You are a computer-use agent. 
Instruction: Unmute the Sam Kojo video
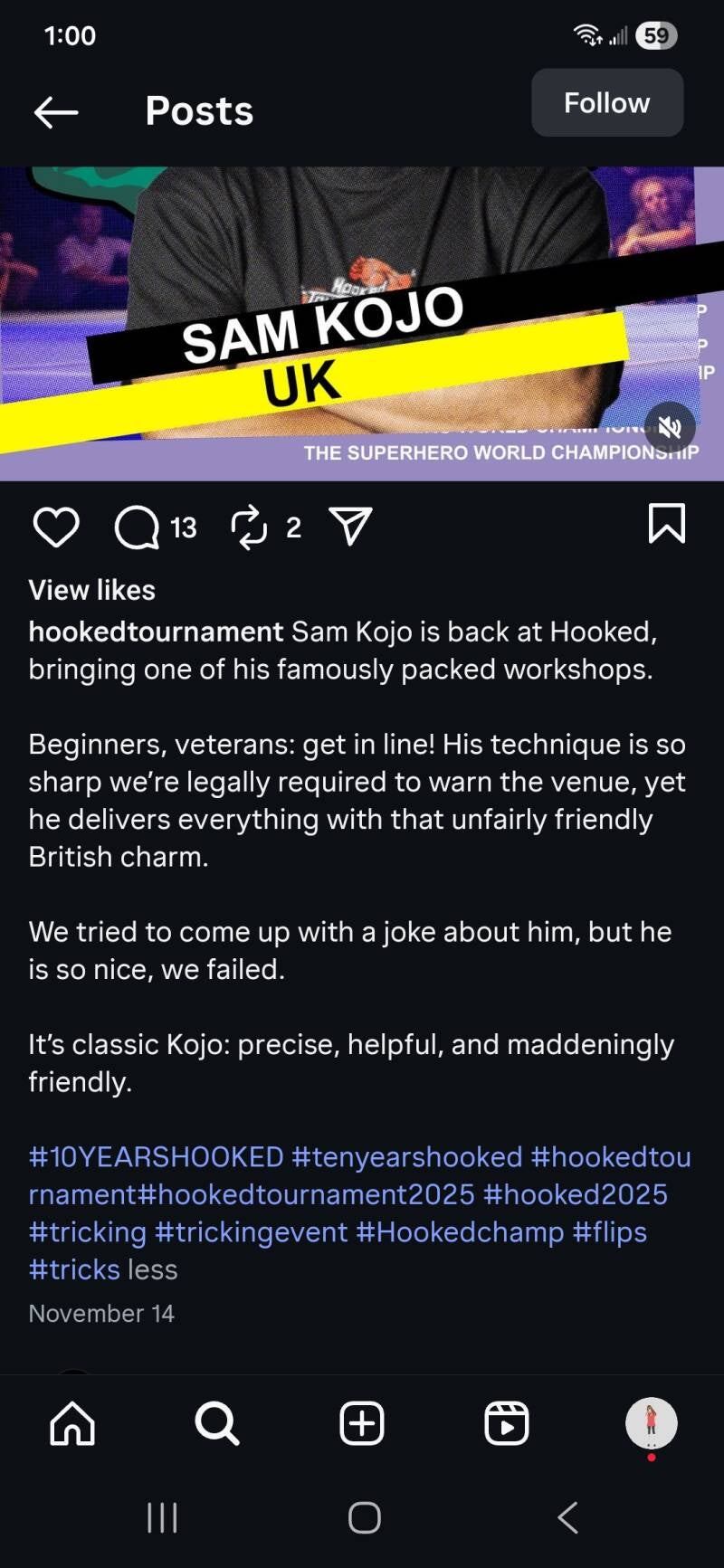(x=670, y=427)
